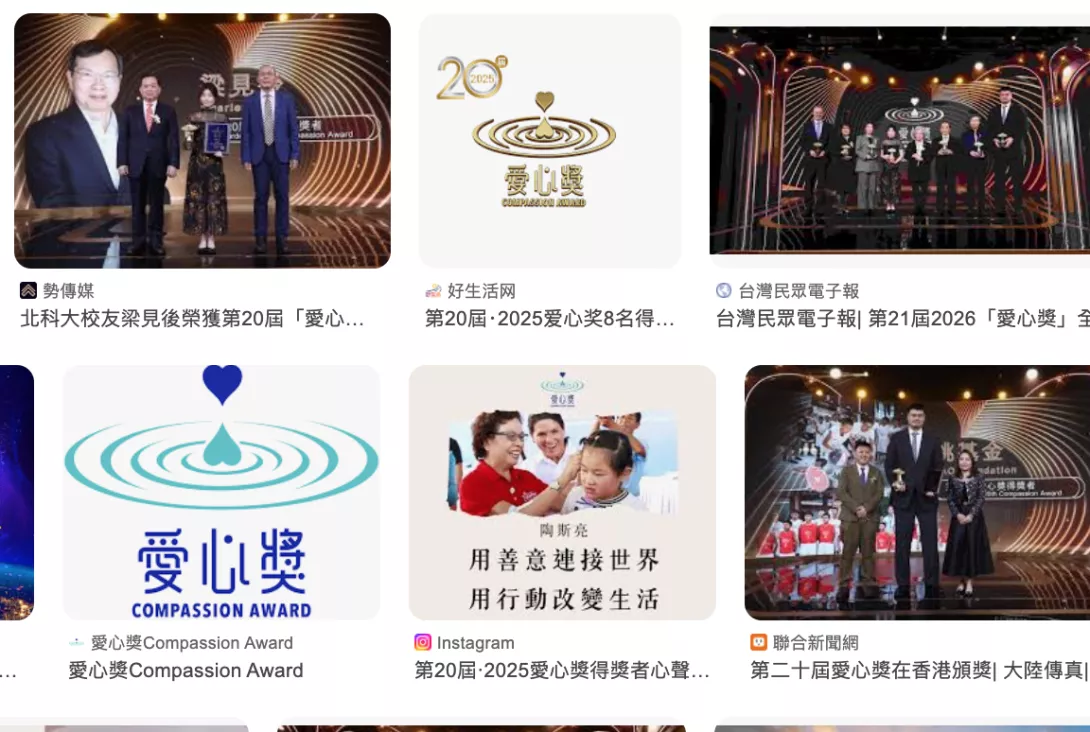1090x732 pixels.
Task: Visit the 第21屆2026「愛心獎」 article link
Action: (902, 319)
